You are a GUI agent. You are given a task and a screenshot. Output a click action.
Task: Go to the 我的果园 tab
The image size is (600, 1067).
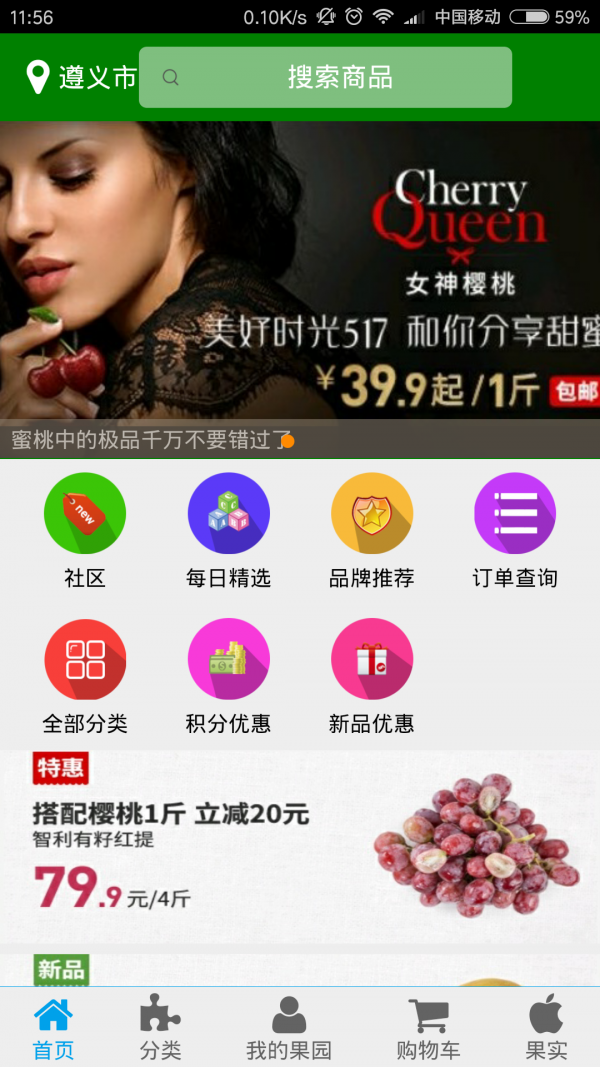tap(289, 1028)
